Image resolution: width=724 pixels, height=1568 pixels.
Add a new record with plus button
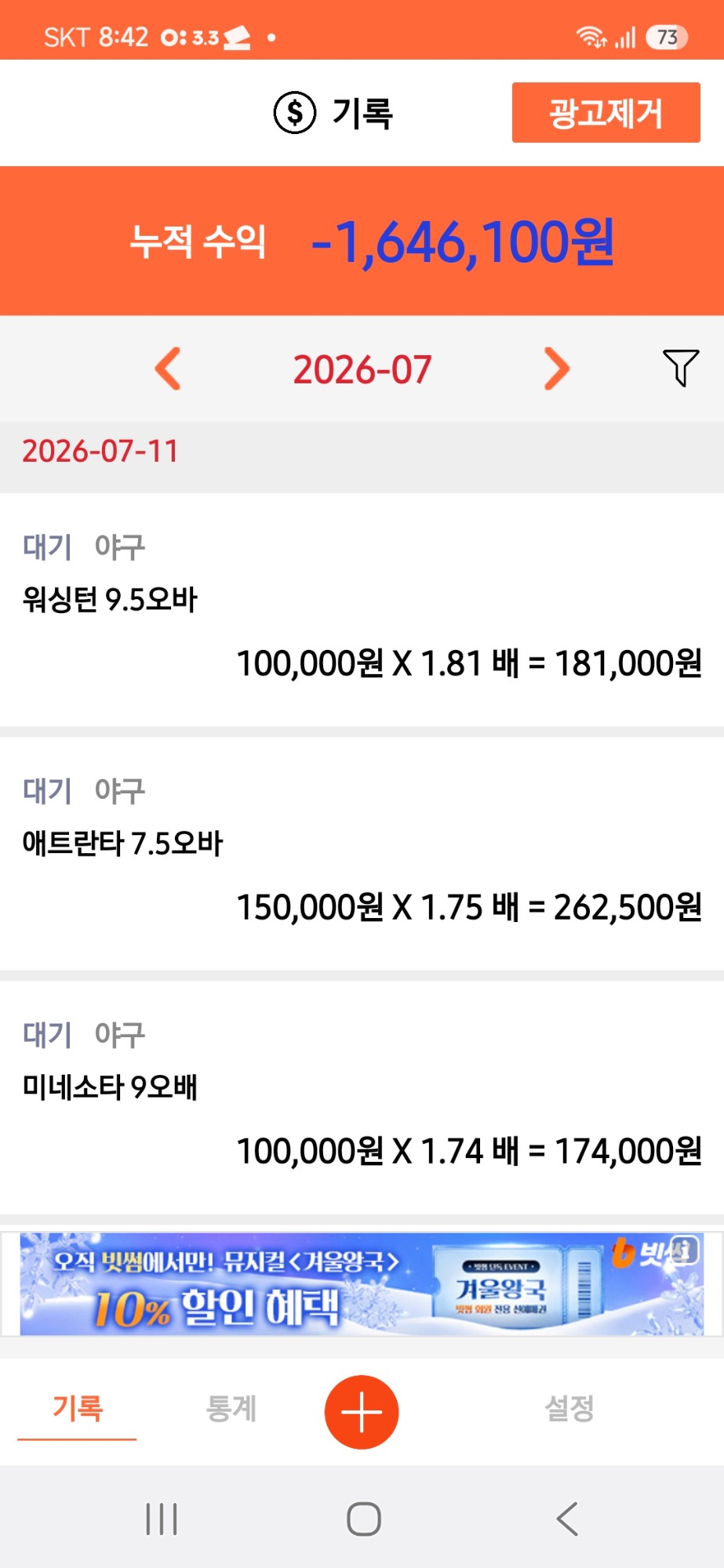point(362,1412)
